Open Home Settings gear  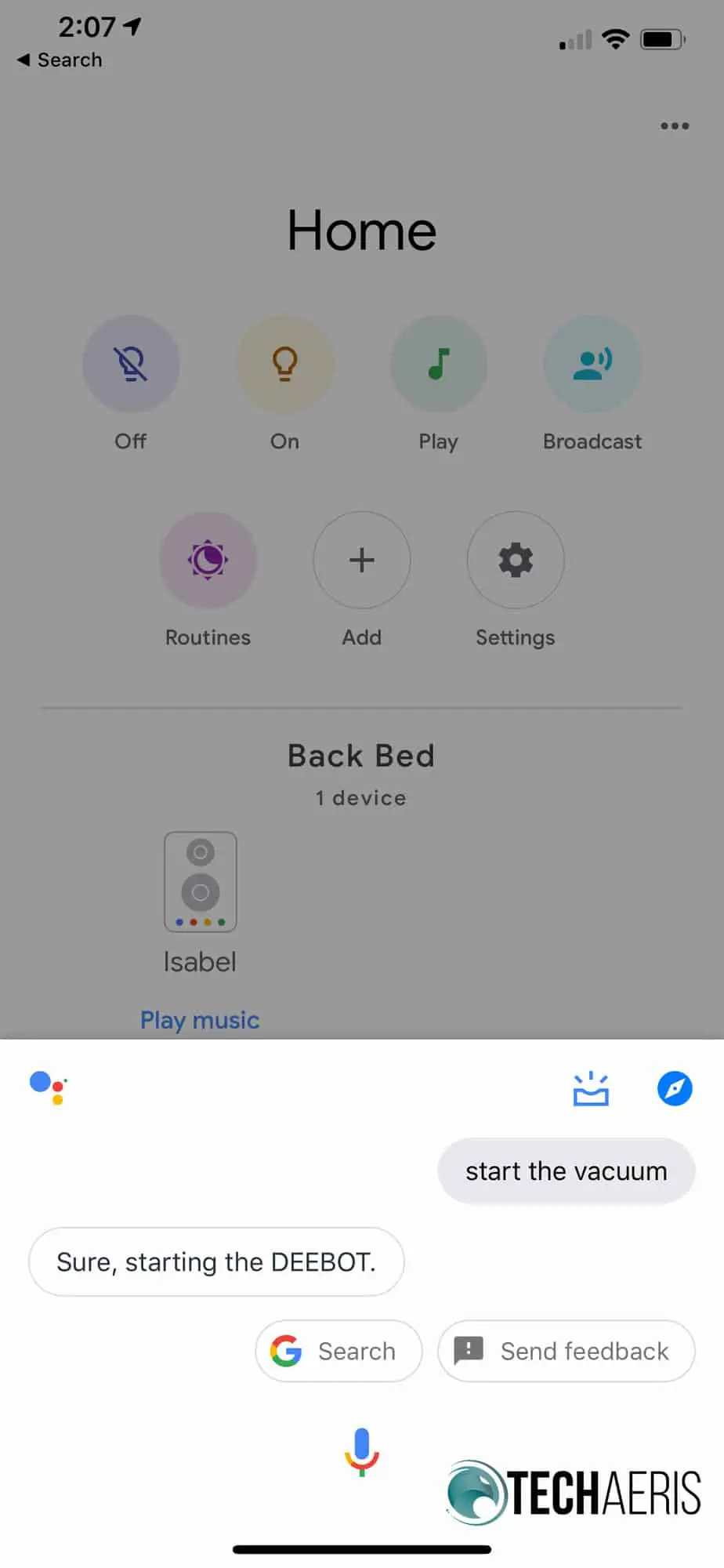click(516, 560)
